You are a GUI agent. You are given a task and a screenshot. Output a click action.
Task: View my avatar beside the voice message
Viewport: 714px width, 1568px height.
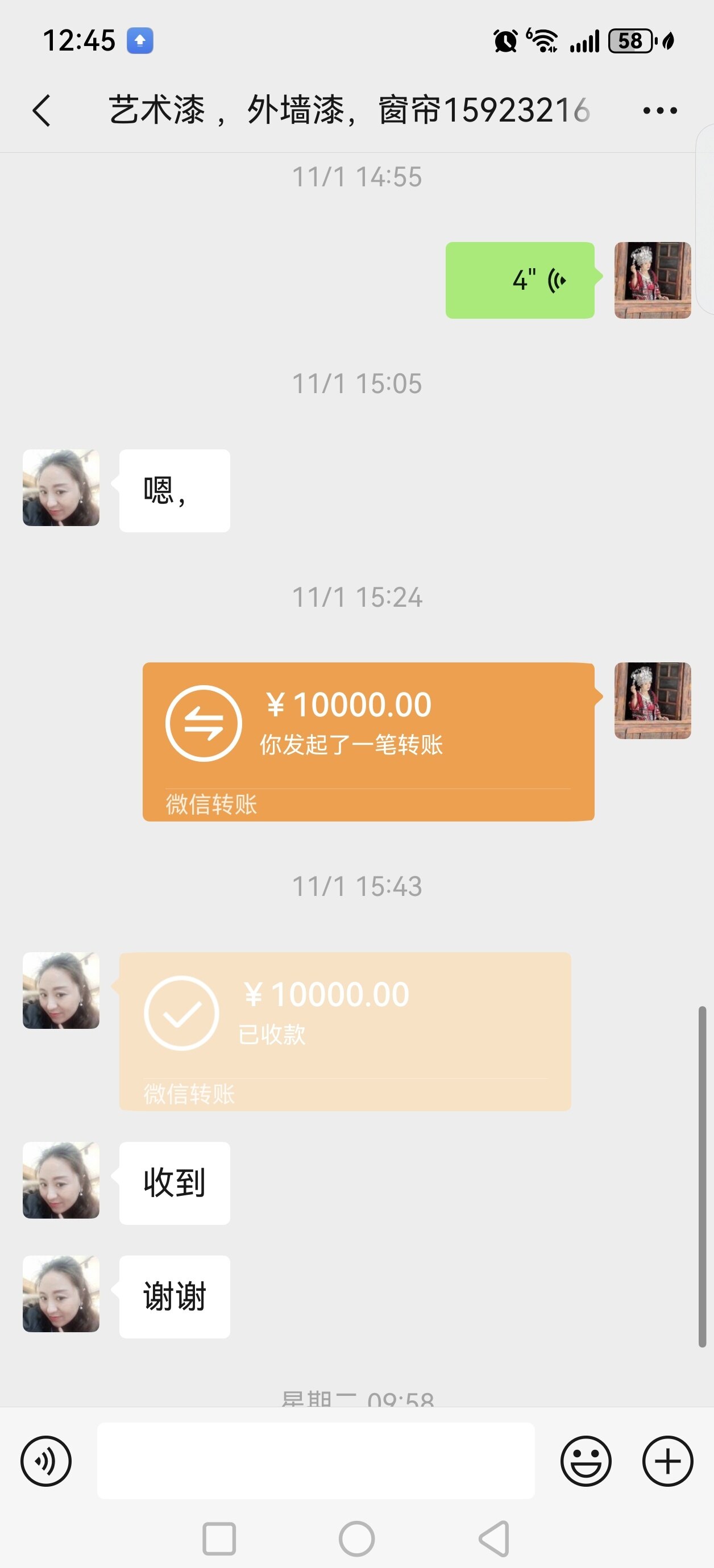(x=653, y=280)
